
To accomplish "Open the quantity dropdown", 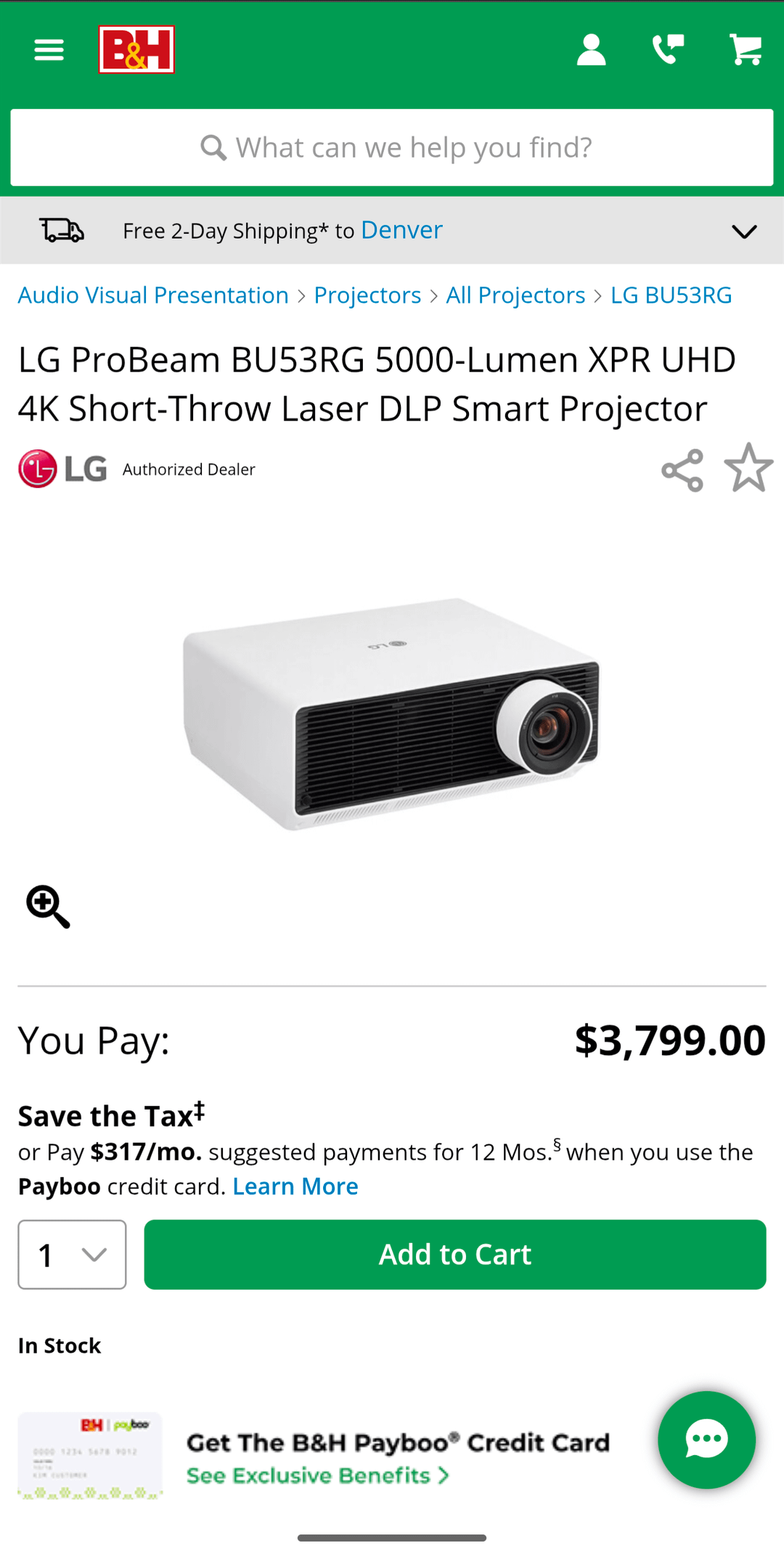I will [72, 1255].
